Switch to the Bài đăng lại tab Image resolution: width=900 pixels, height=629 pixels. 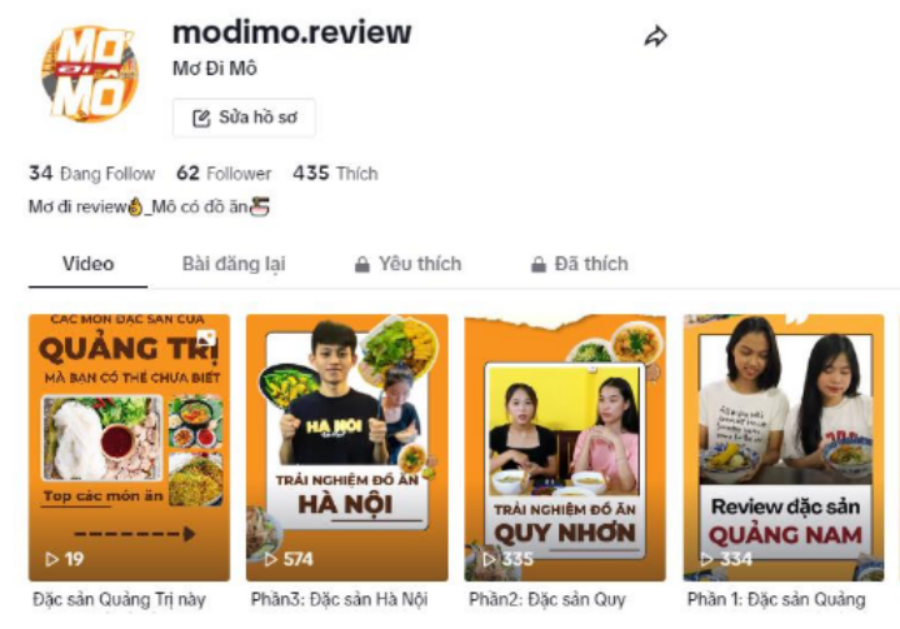[x=234, y=264]
